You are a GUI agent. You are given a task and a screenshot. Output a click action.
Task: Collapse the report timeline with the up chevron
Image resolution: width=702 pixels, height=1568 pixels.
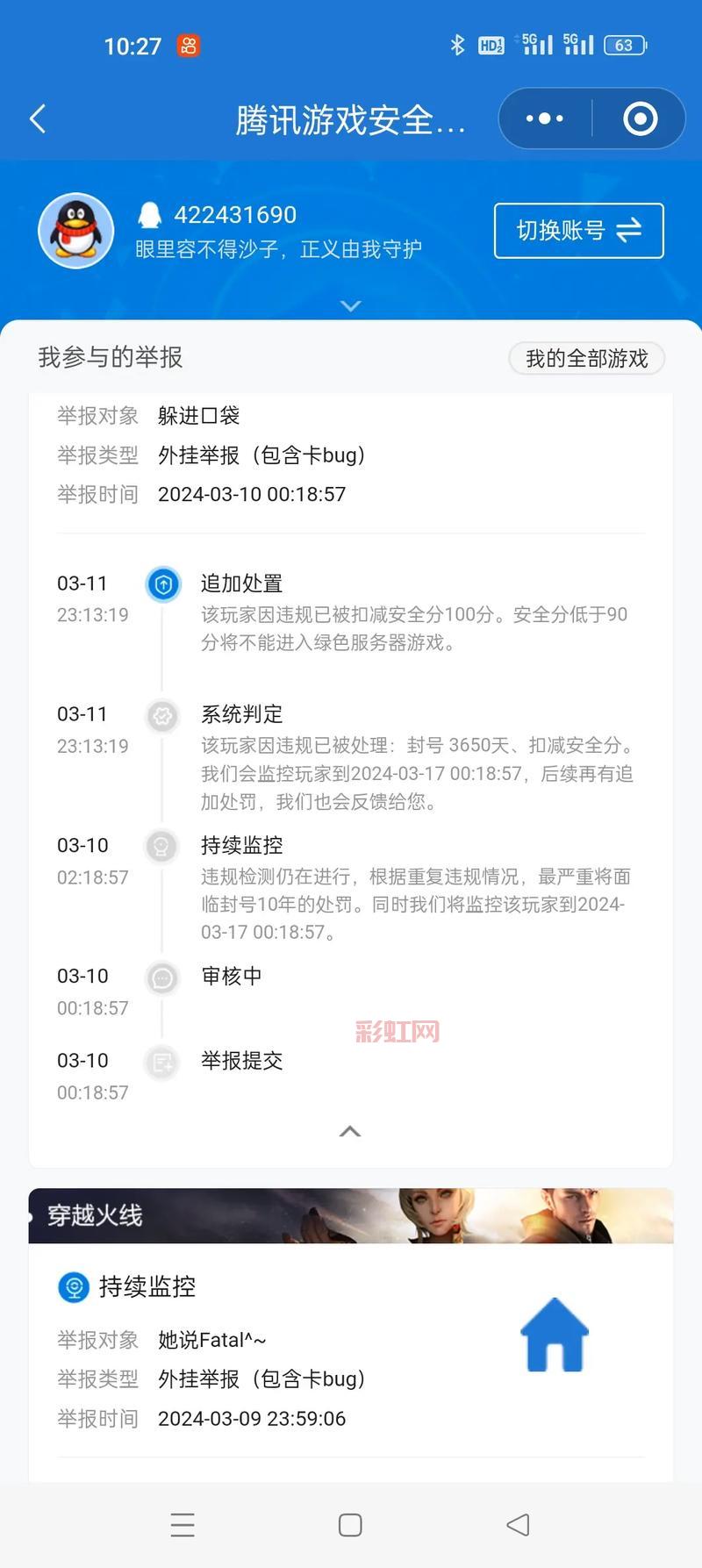[350, 1131]
